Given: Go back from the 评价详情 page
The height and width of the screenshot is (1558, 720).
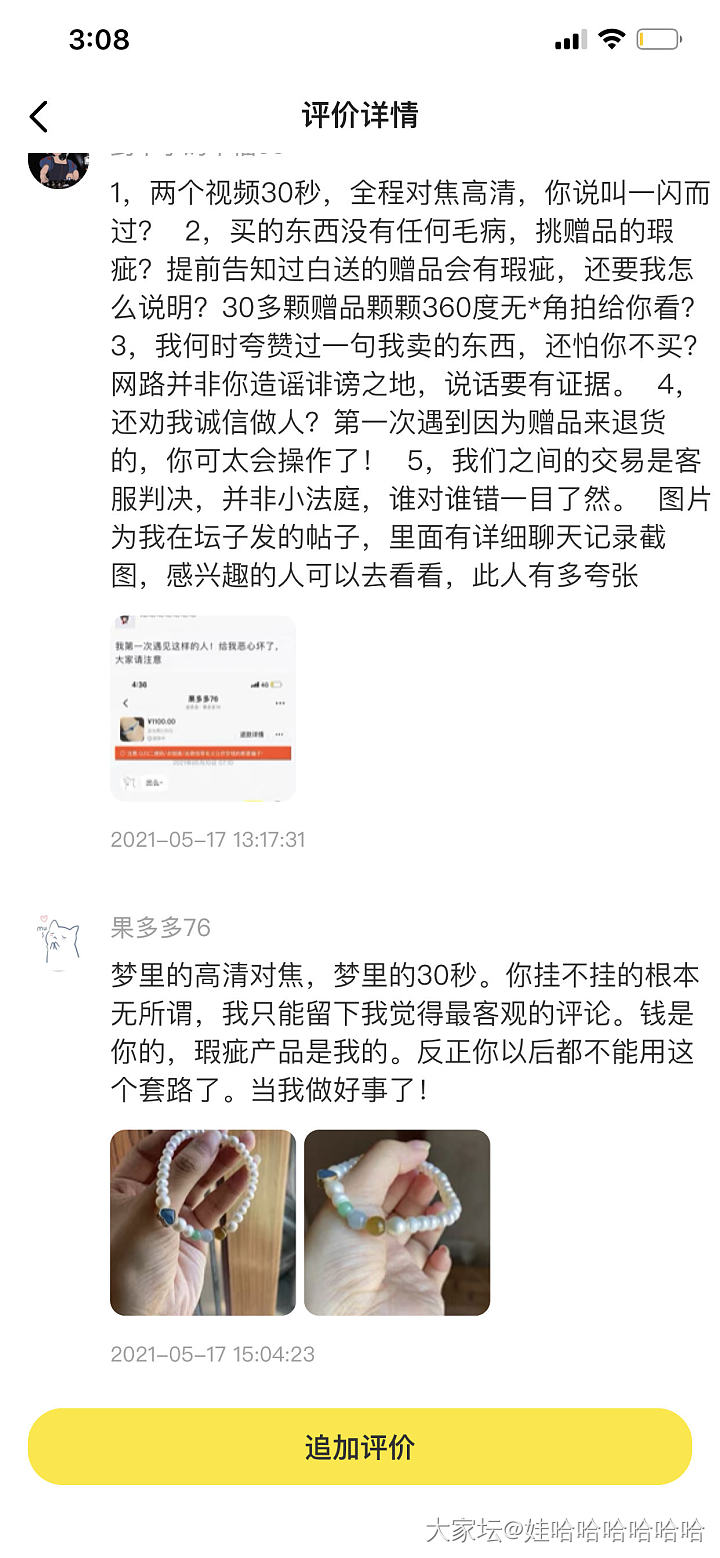Looking at the screenshot, I should [x=39, y=116].
